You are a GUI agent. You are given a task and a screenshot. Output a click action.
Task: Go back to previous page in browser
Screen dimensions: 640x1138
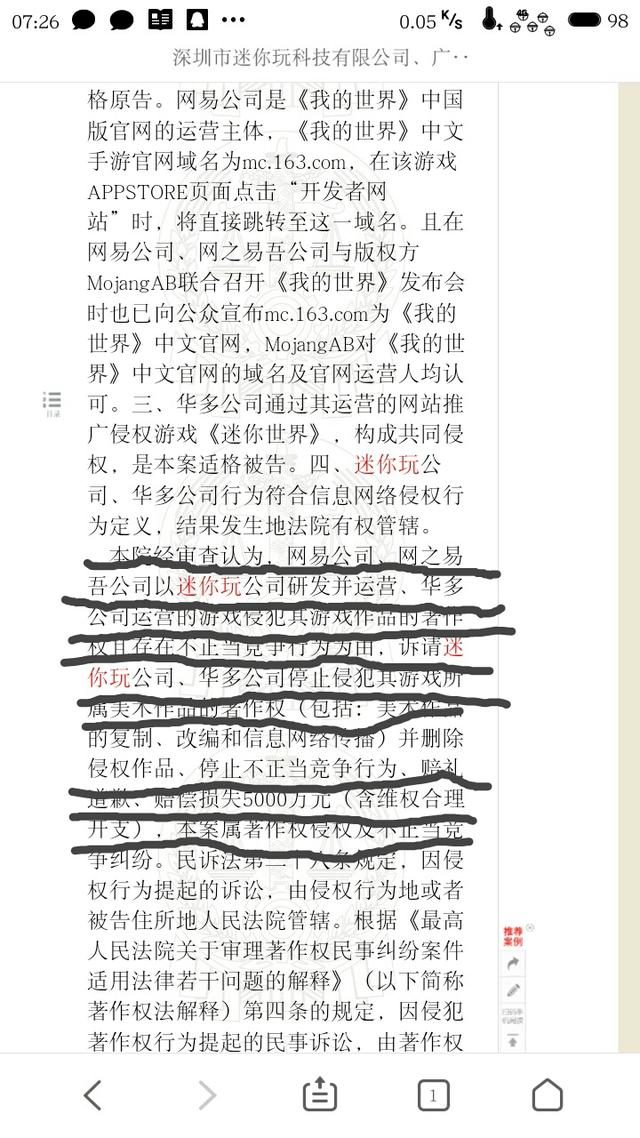[92, 1096]
